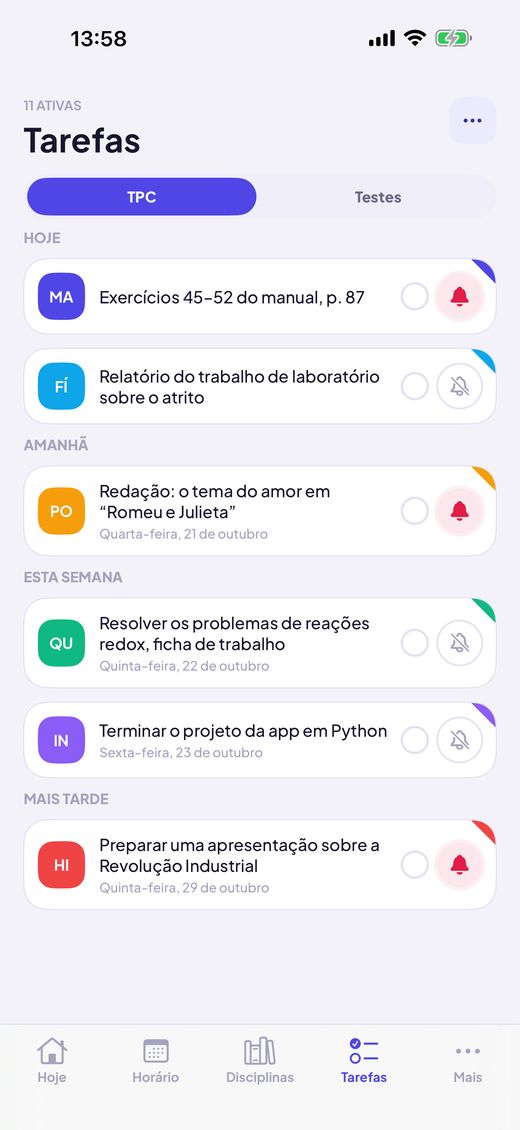Turn off the reminder for the Romeu e Julieta essay
The image size is (520, 1130).
point(460,511)
